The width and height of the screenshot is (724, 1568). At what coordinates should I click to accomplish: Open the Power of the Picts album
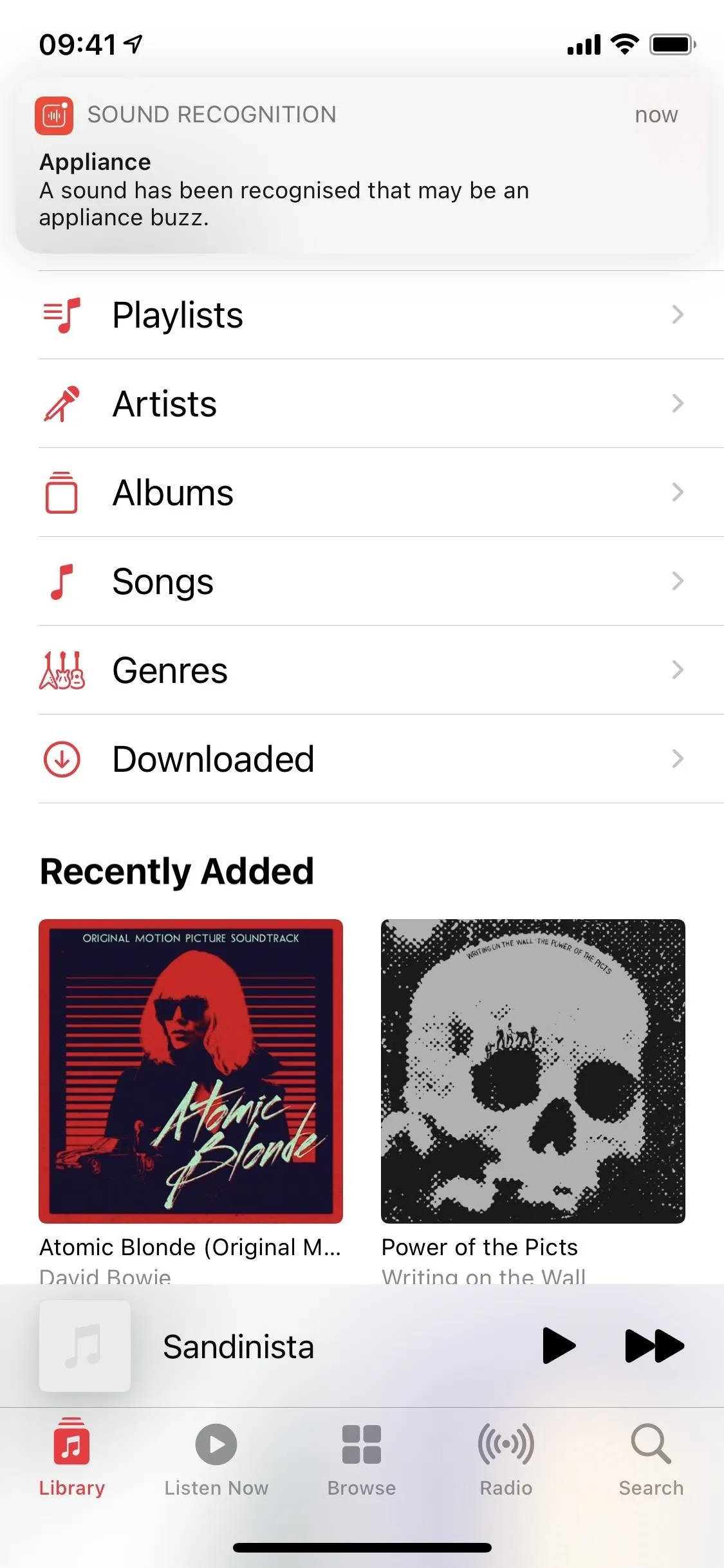click(533, 1071)
